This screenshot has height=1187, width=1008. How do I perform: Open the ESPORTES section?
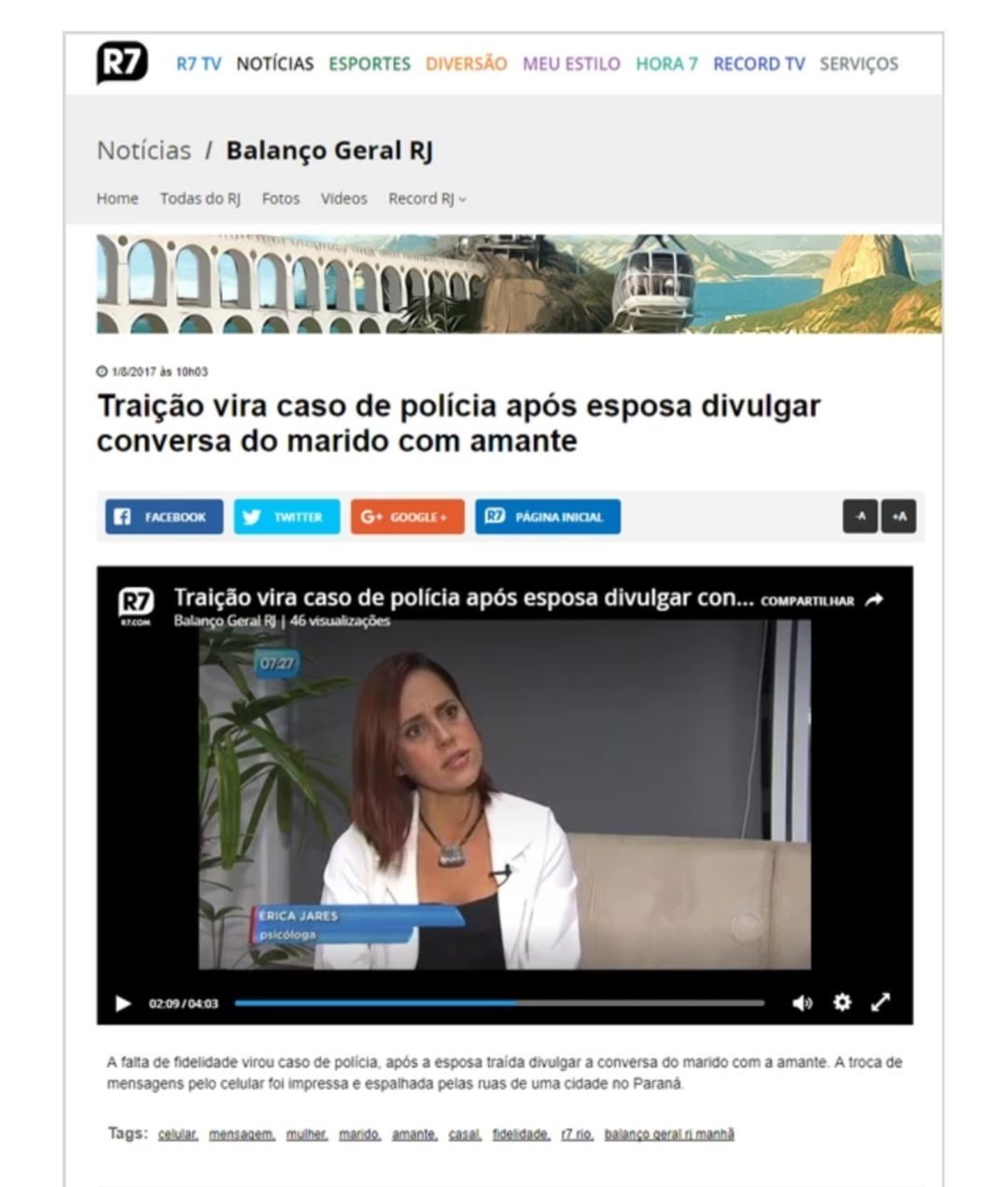(x=369, y=63)
